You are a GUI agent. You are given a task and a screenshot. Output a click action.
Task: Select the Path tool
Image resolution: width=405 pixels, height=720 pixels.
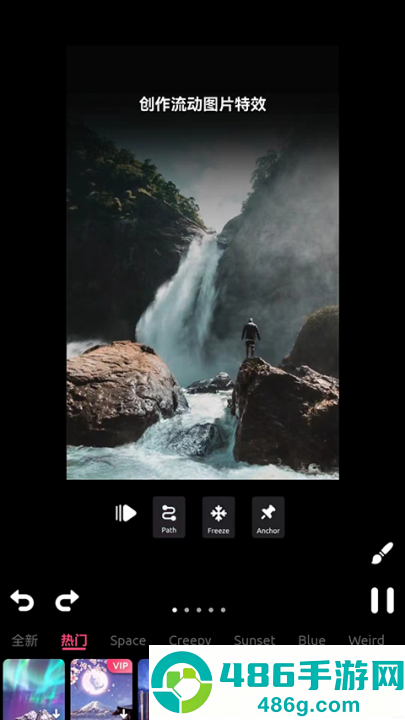[x=169, y=517]
